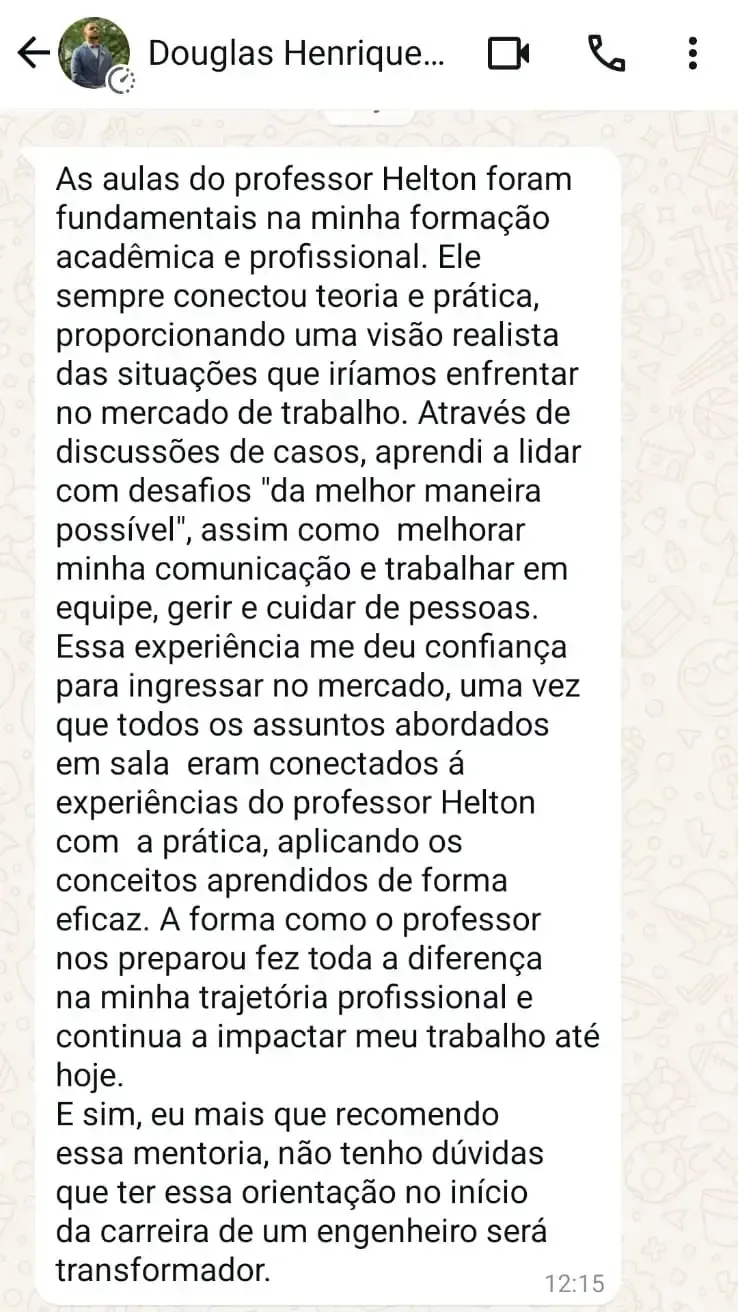The image size is (738, 1312).
Task: Go back to the chats list
Action: 34,54
